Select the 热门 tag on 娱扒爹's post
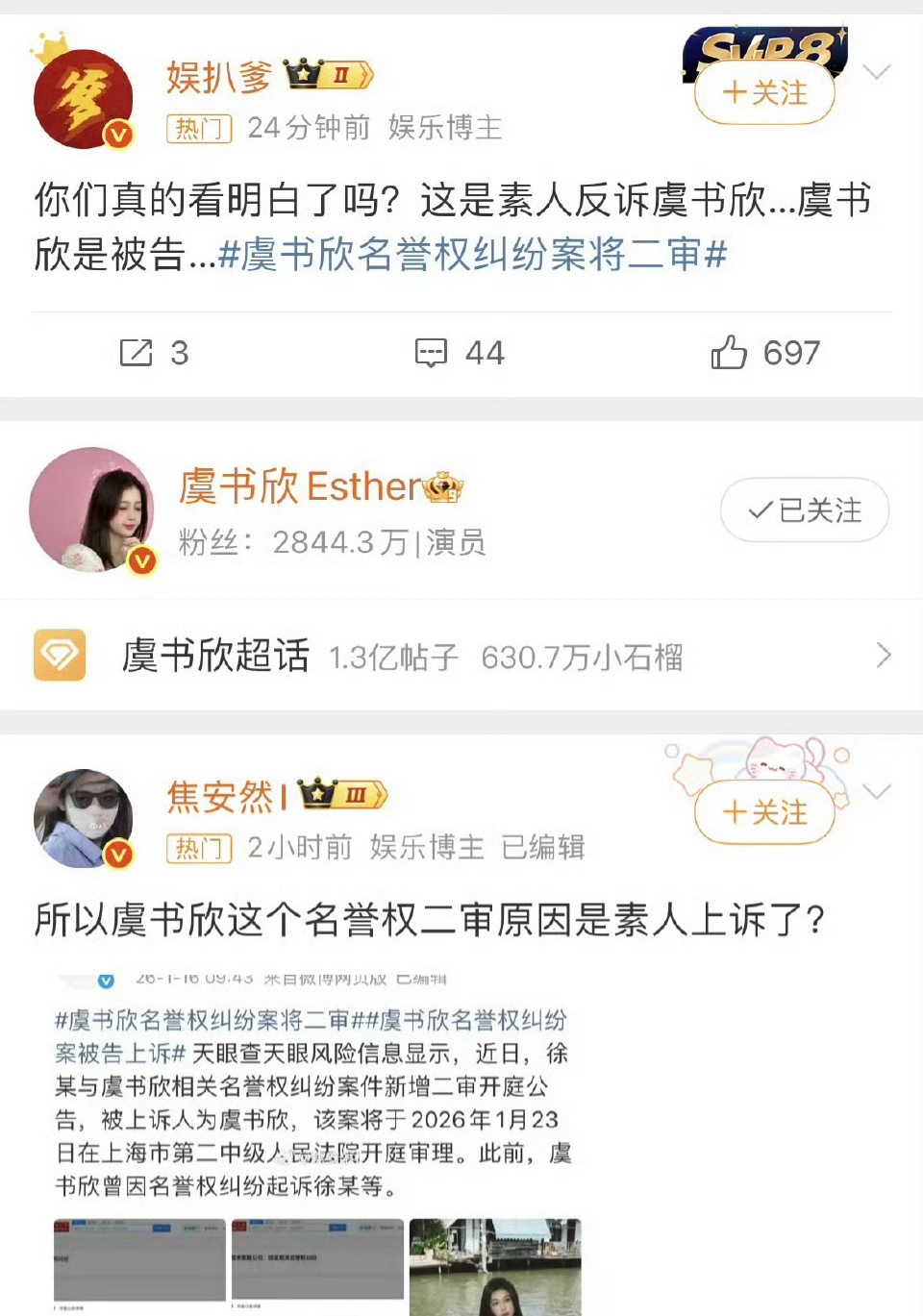Image resolution: width=923 pixels, height=1316 pixels. [198, 128]
